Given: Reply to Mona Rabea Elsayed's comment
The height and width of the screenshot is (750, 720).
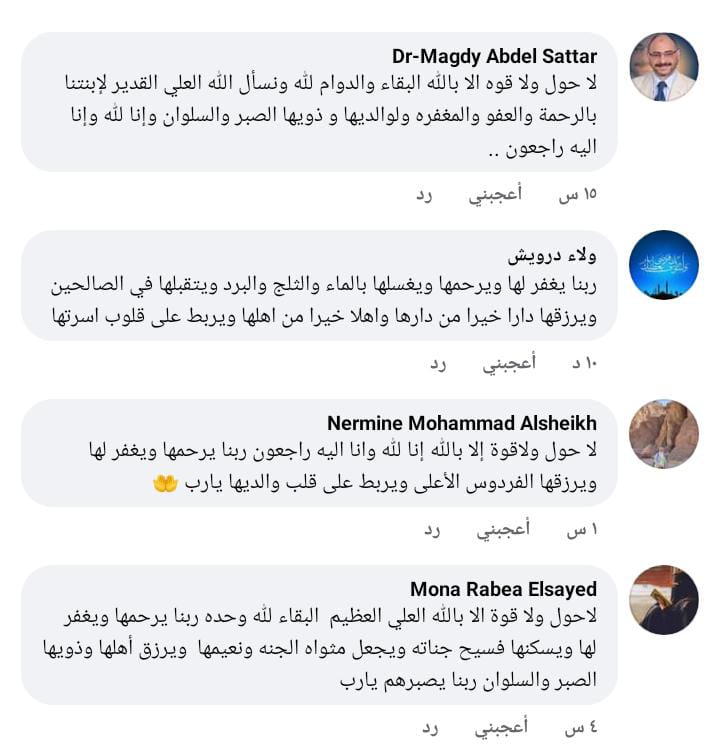Looking at the screenshot, I should point(432,727).
